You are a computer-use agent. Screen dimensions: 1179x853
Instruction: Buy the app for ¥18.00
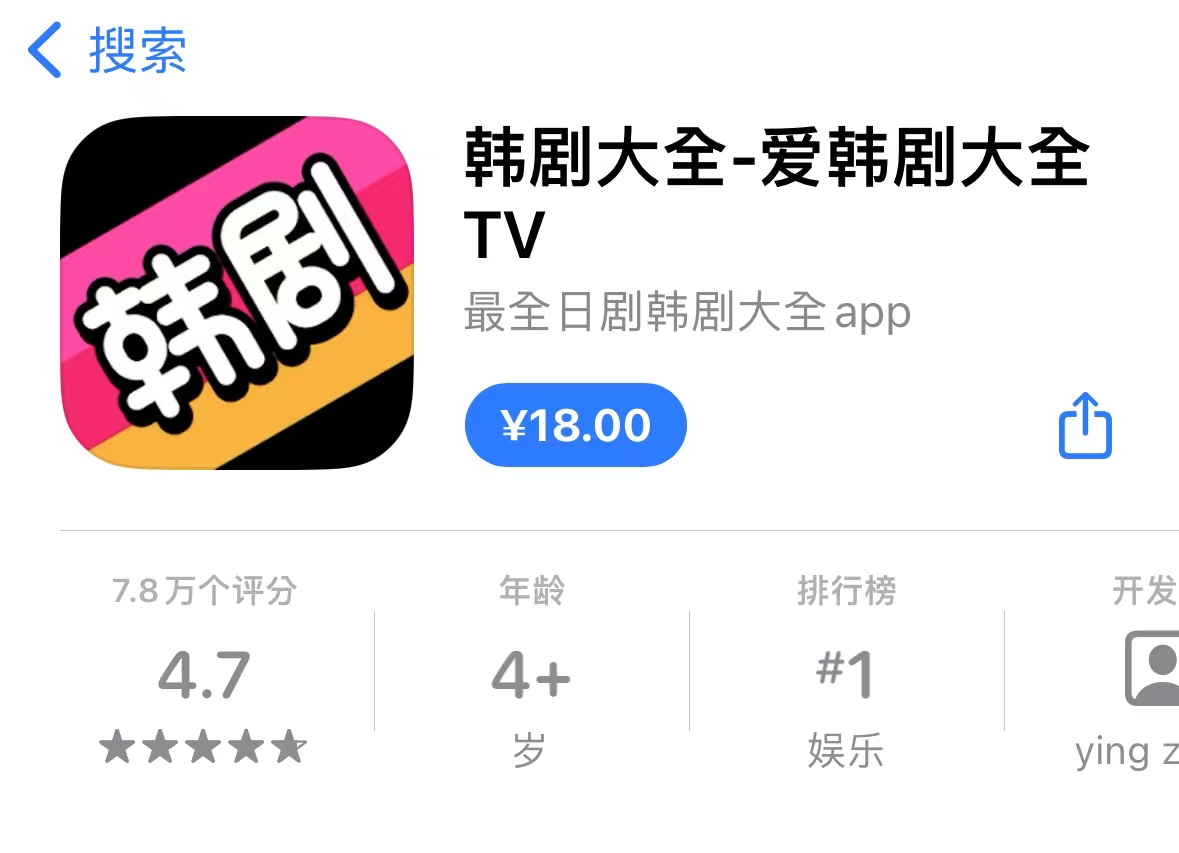575,425
